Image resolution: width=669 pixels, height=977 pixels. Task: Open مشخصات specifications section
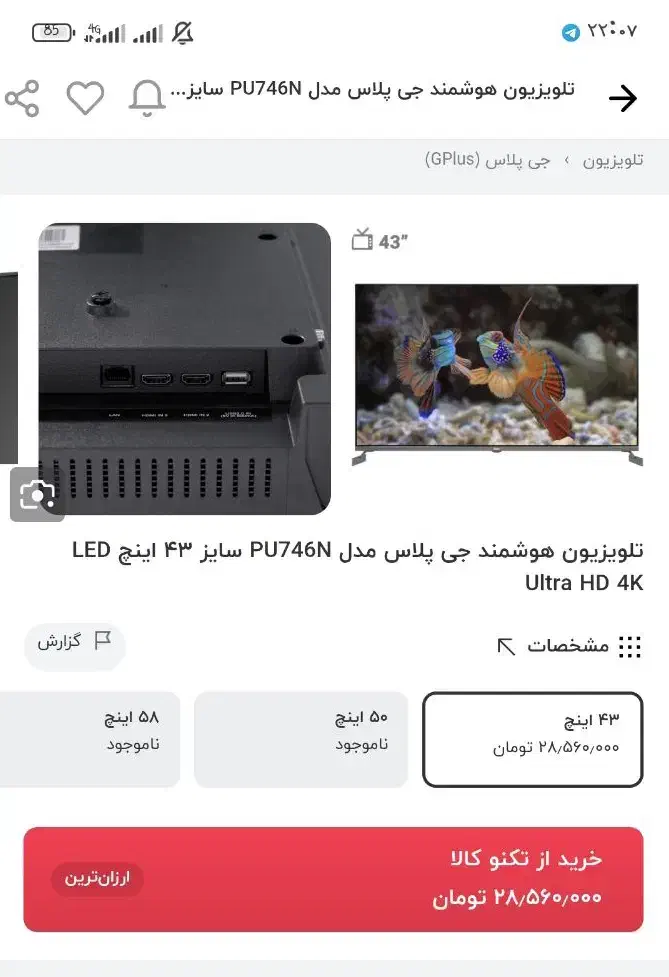569,646
